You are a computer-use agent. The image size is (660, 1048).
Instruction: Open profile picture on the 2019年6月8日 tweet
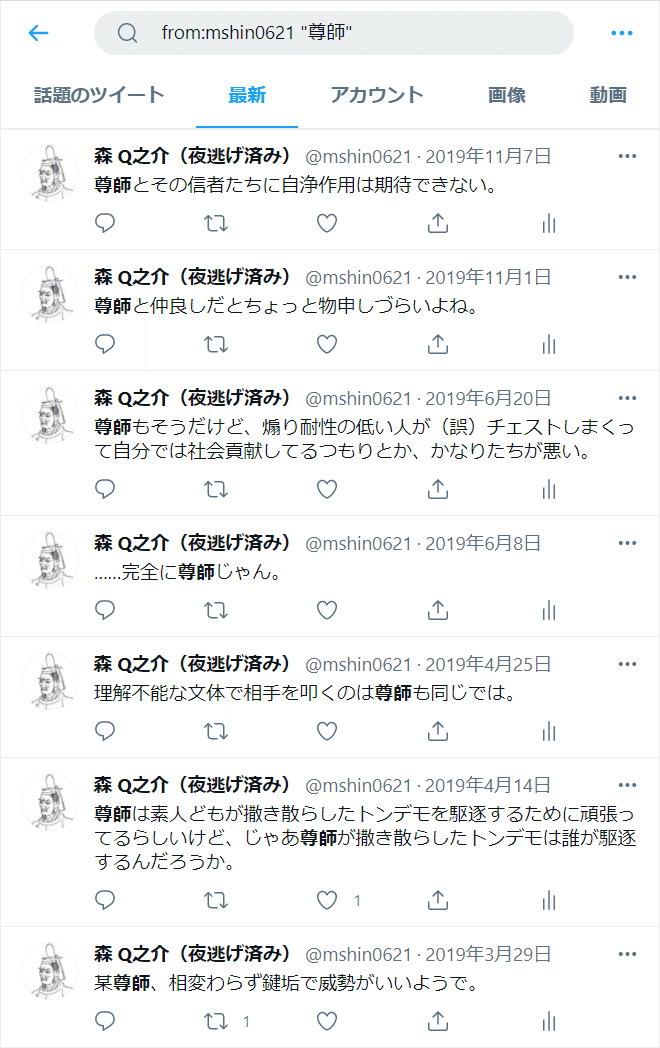pos(50,560)
